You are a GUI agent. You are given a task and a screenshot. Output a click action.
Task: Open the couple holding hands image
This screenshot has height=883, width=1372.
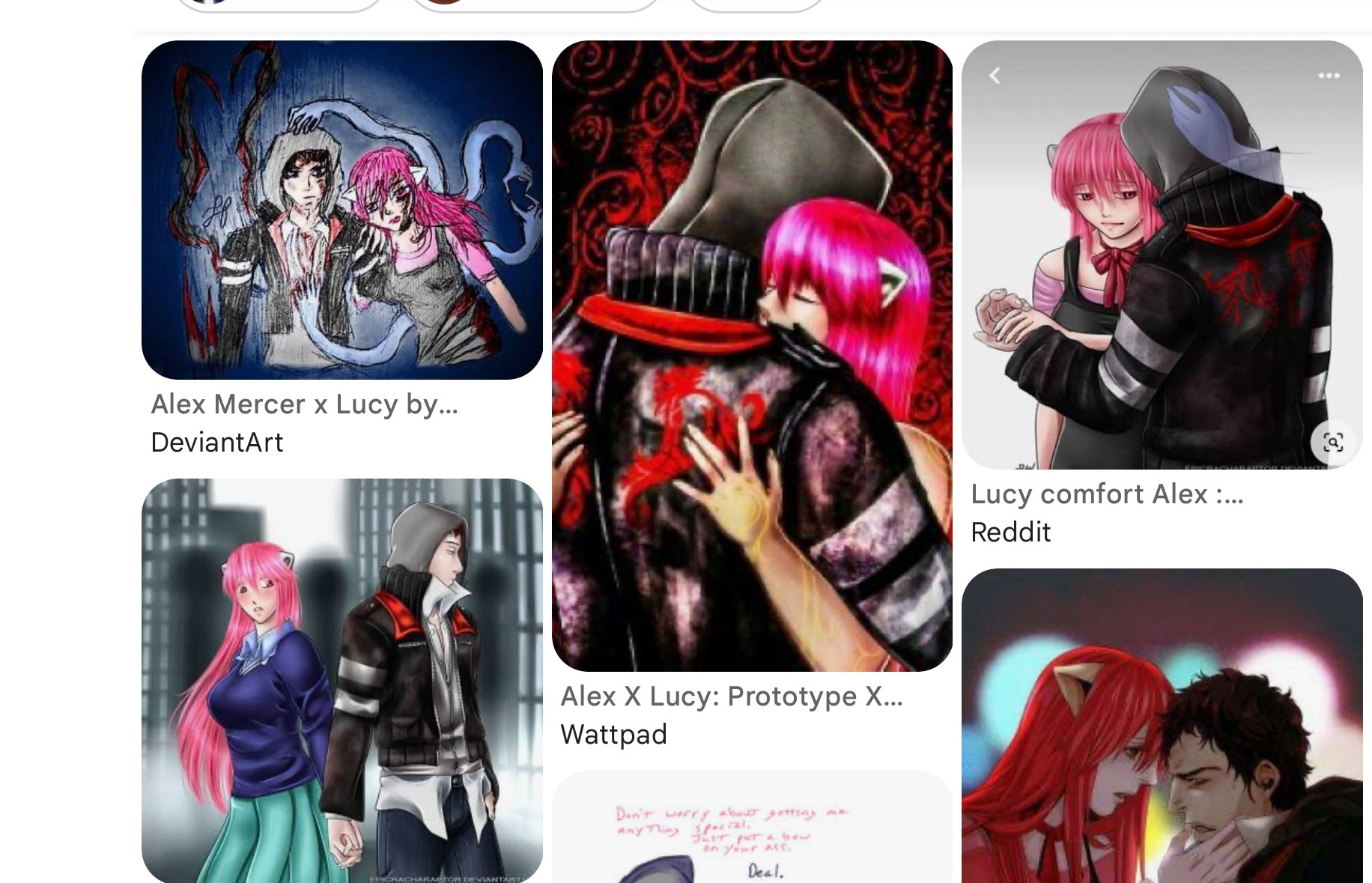click(x=342, y=680)
